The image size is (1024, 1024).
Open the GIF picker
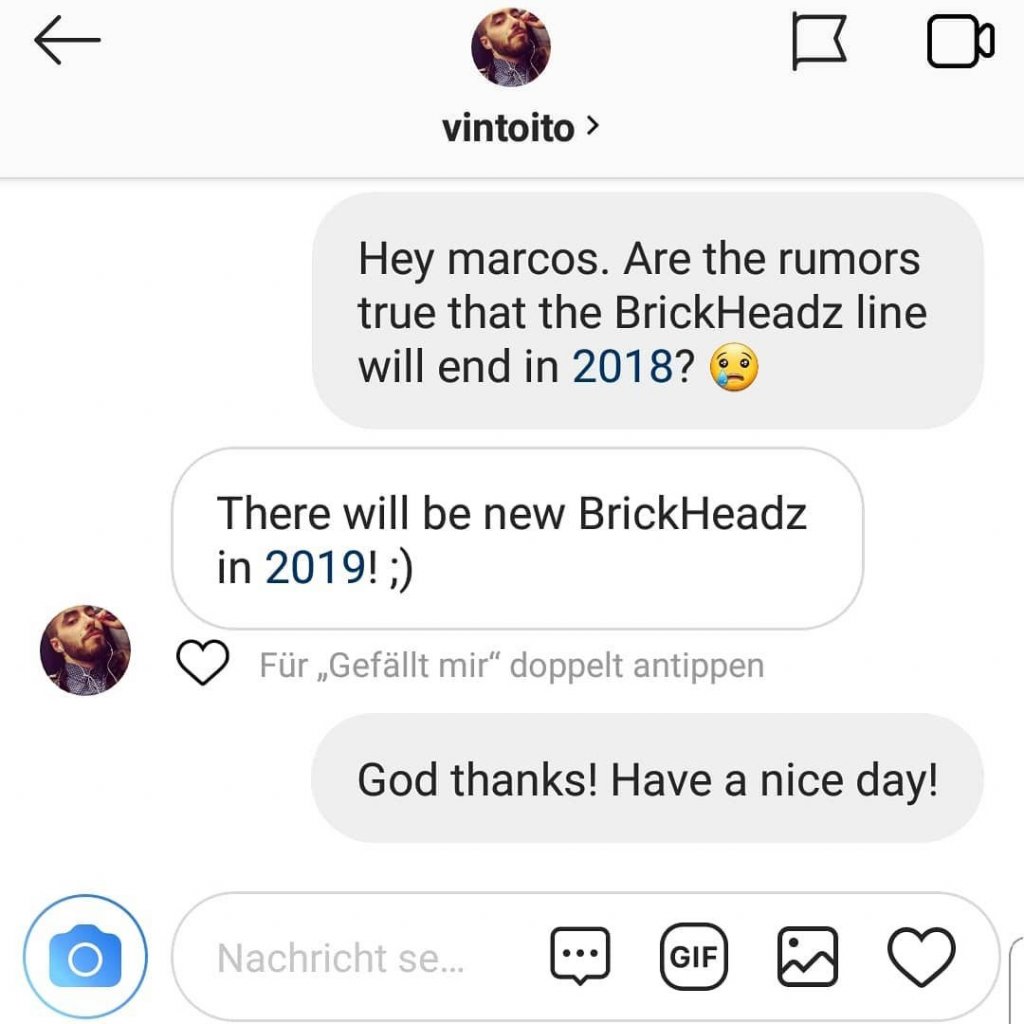coord(693,957)
